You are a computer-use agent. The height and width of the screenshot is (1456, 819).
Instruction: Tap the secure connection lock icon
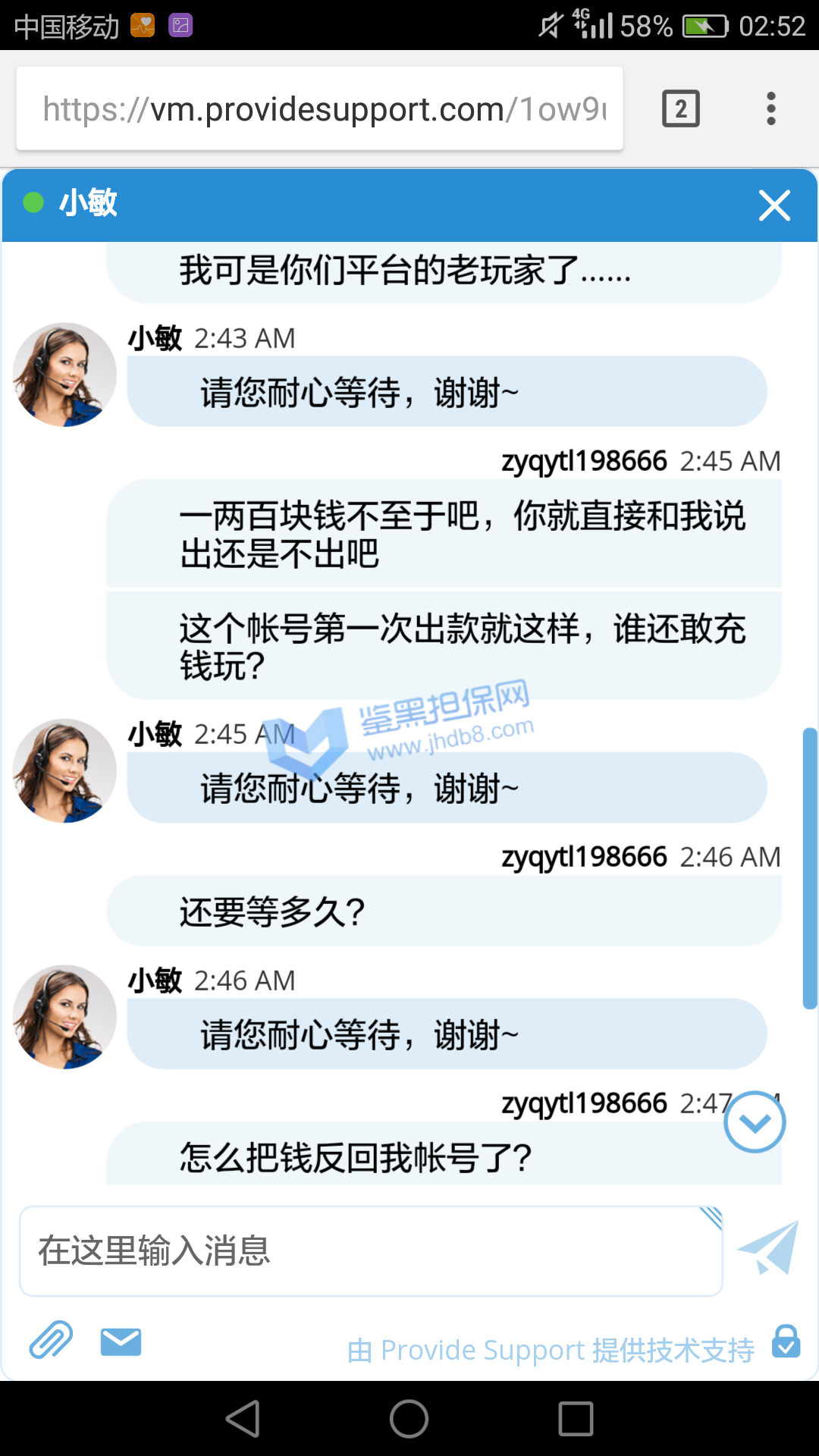coord(786,1341)
